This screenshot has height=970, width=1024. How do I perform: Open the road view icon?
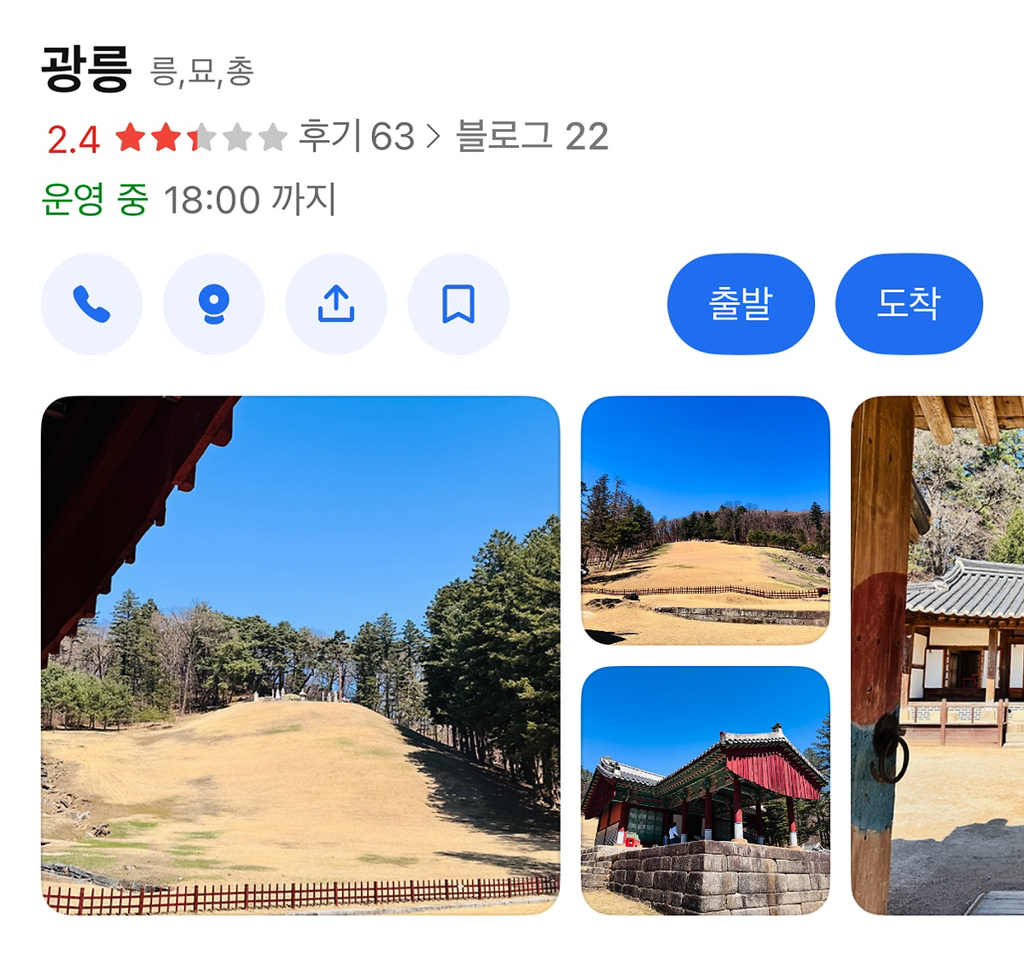(x=213, y=304)
